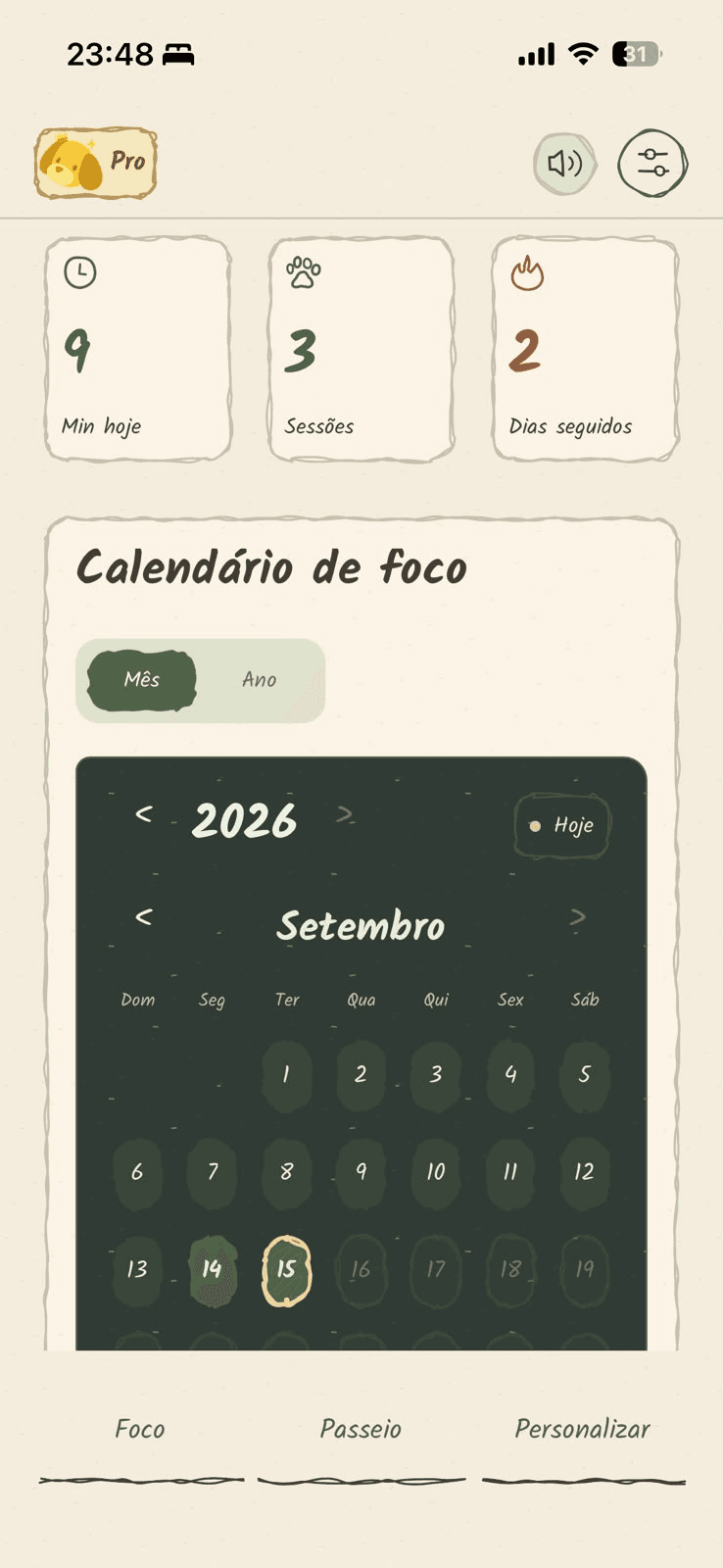This screenshot has height=1568, width=723.
Task: Select day 14 in the calendar
Action: coord(212,1270)
